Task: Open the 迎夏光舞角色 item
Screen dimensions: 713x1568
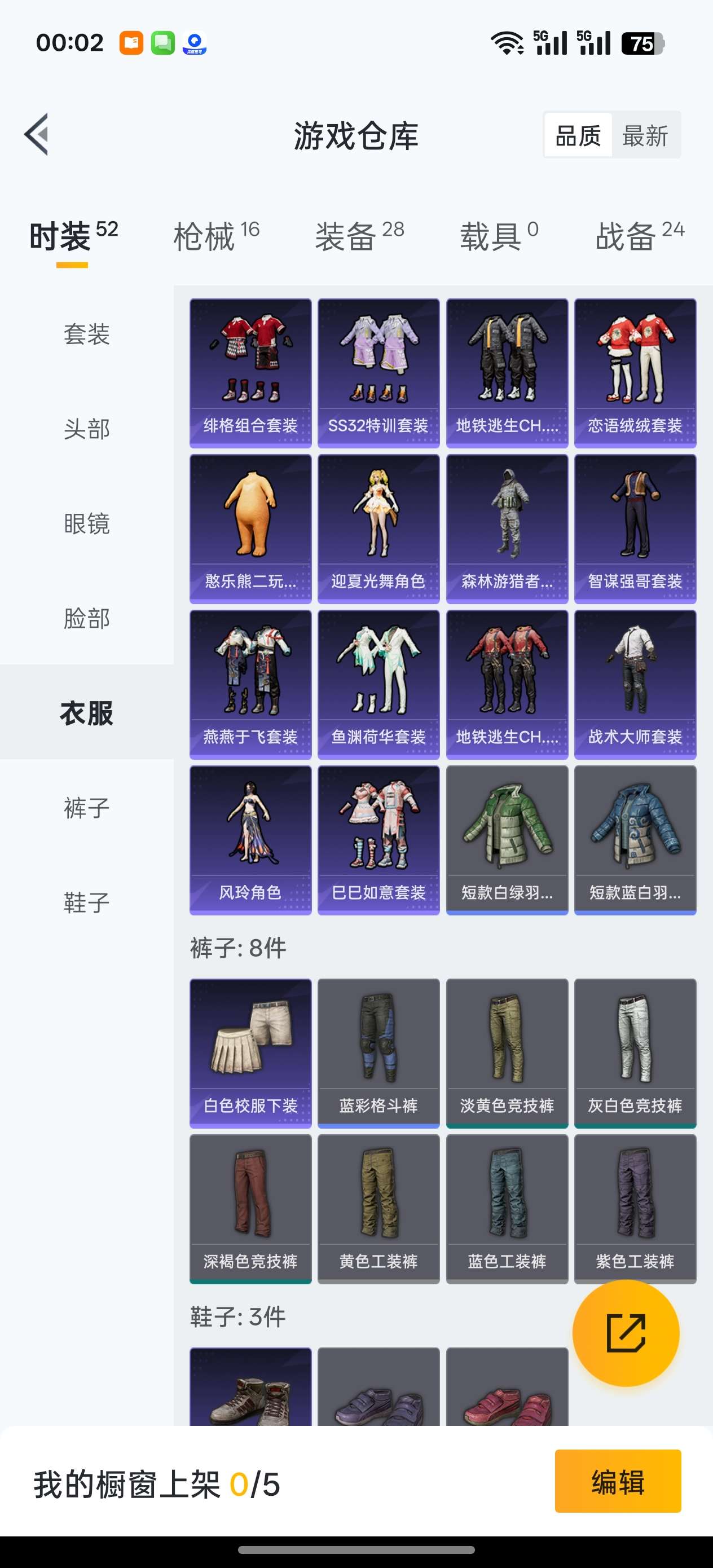Action: pyautogui.click(x=378, y=529)
